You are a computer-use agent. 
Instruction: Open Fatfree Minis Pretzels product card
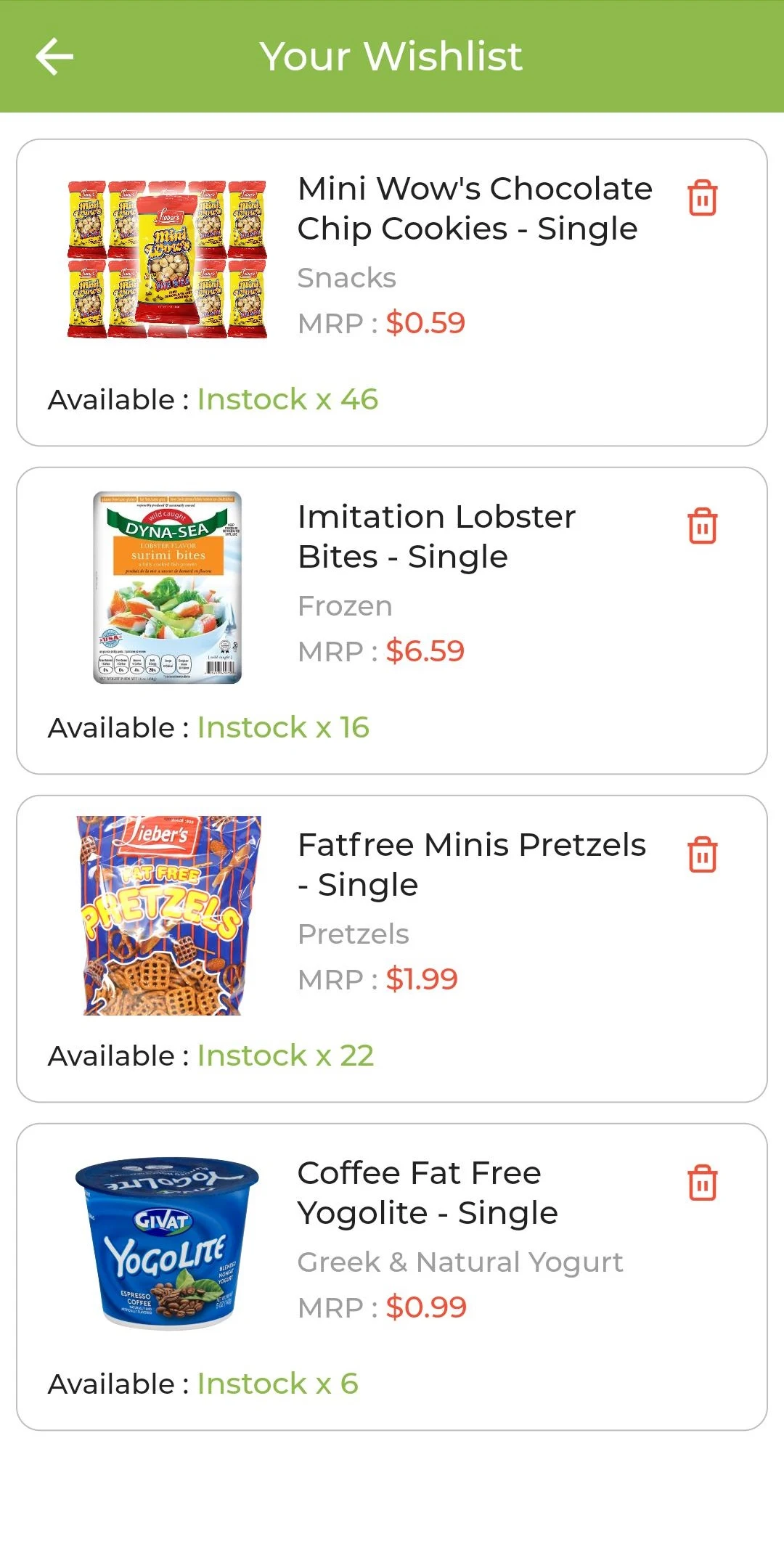(392, 949)
